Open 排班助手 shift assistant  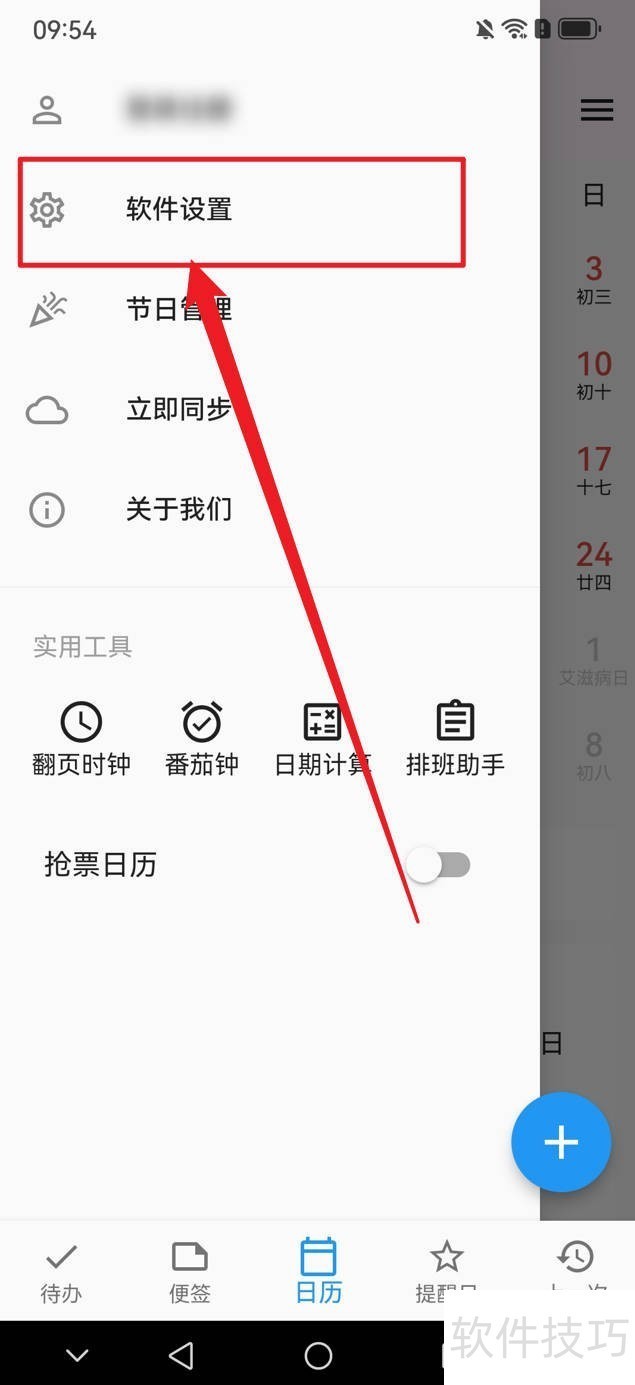pyautogui.click(x=455, y=738)
